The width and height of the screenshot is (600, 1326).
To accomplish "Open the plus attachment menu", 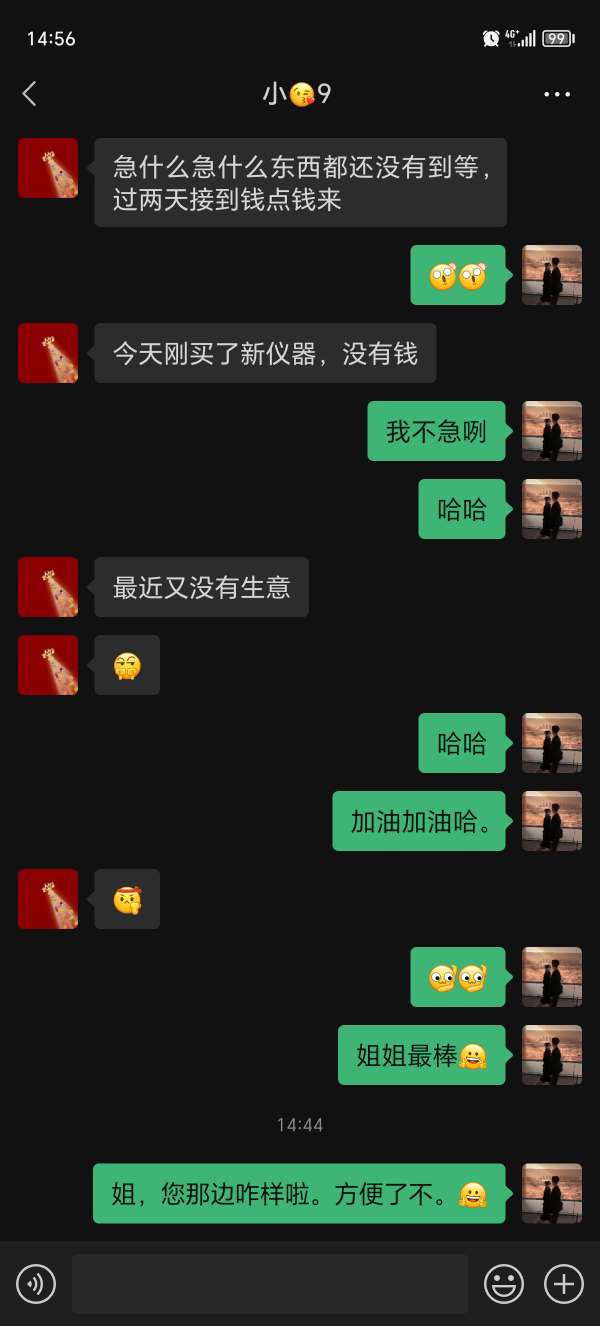I will pos(563,1283).
